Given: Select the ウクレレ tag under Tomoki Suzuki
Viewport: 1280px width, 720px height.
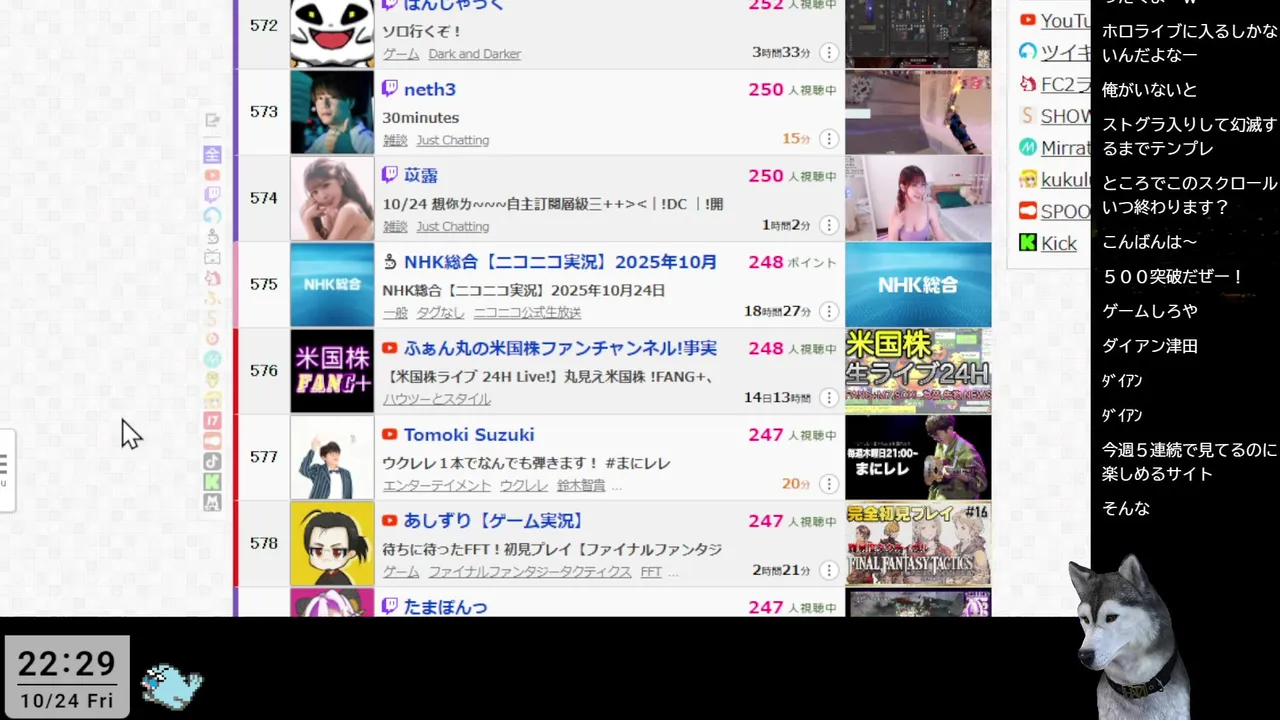Looking at the screenshot, I should click(x=523, y=485).
